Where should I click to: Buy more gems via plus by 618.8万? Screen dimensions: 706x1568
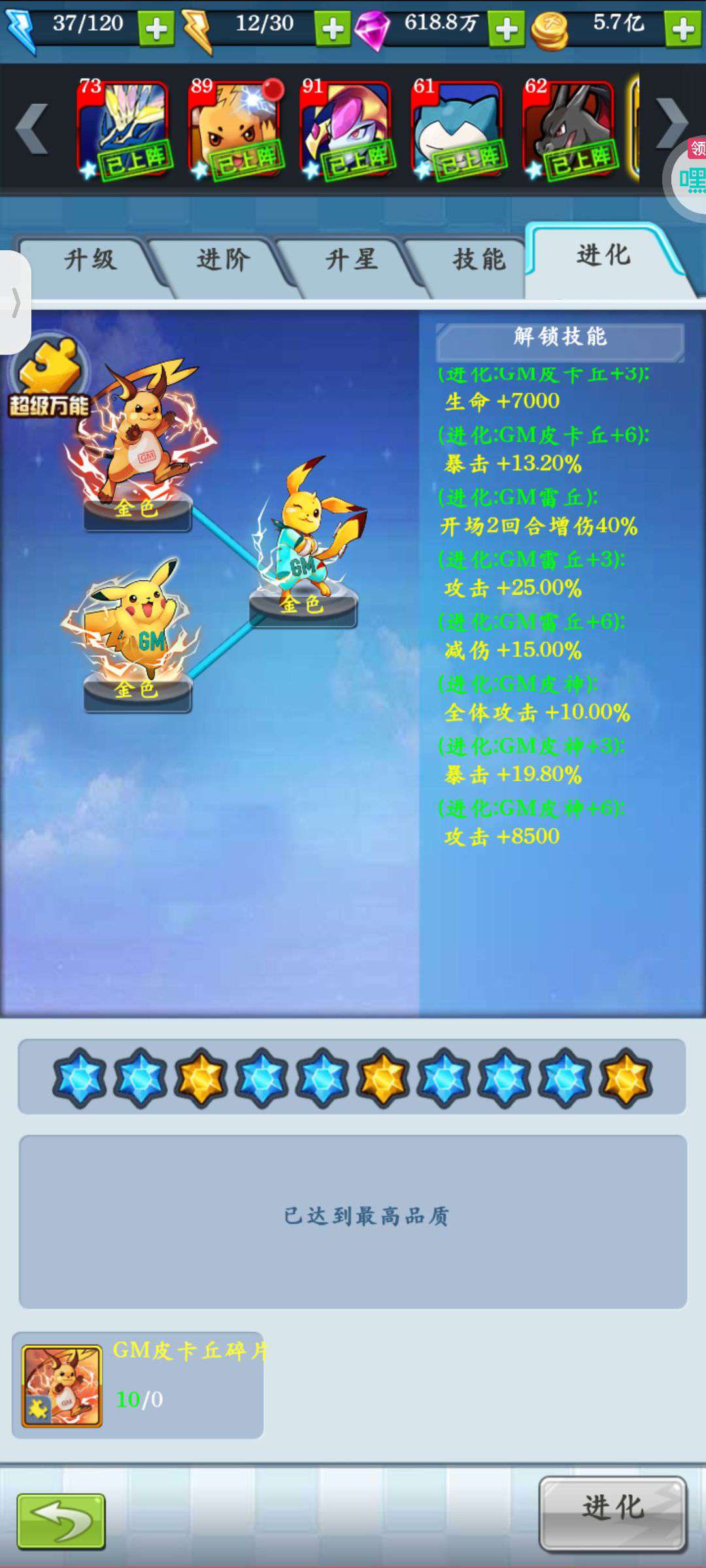(x=507, y=29)
